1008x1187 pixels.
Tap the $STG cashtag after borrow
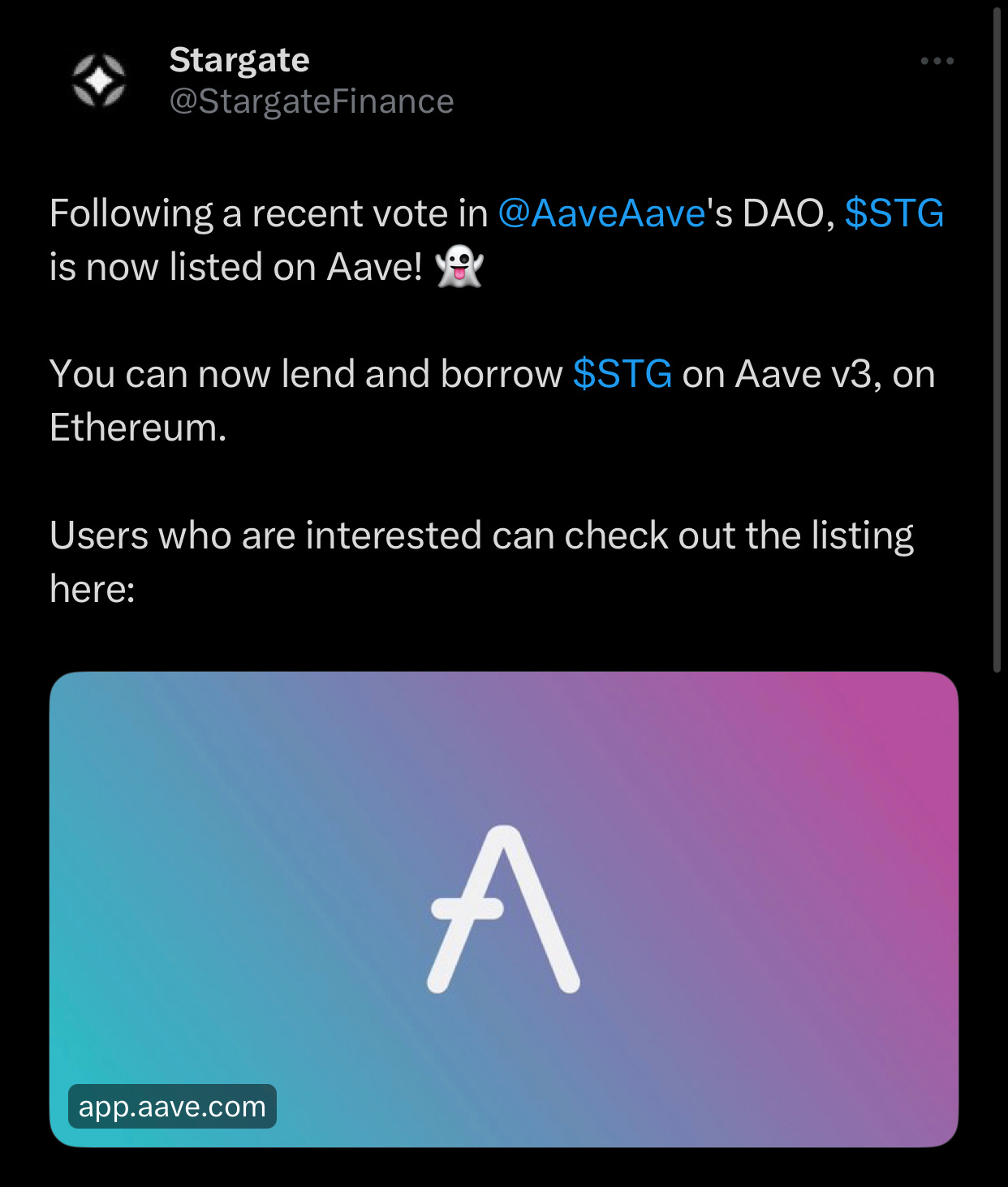click(622, 374)
